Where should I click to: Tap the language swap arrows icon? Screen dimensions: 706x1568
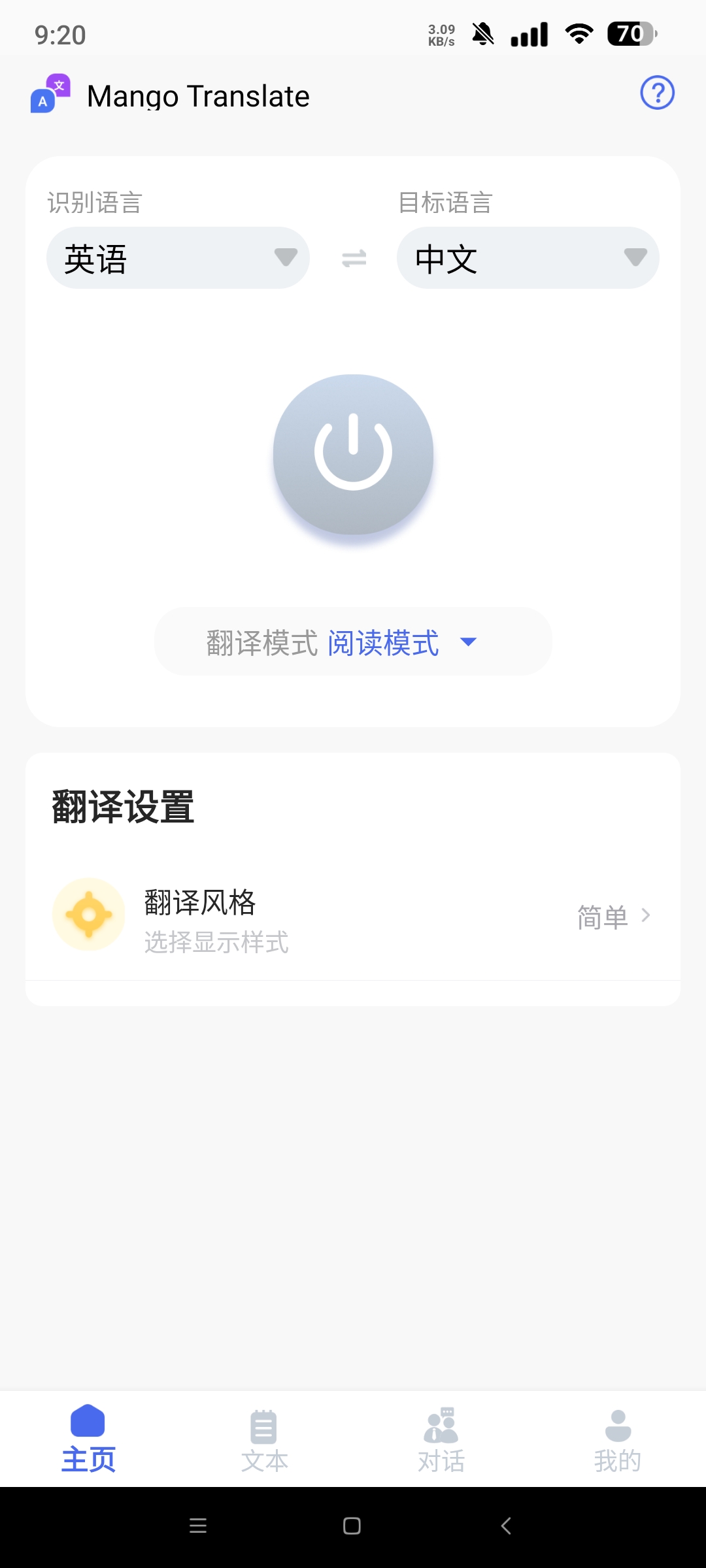coord(352,257)
